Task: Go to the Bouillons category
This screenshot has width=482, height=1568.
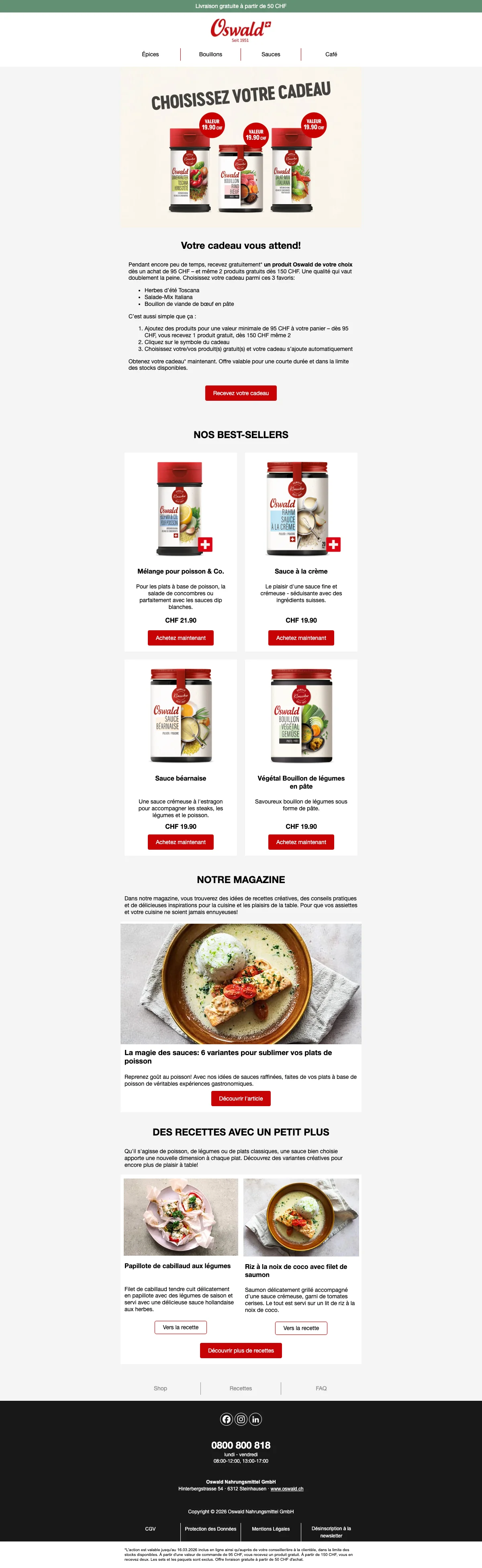Action: pos(210,54)
